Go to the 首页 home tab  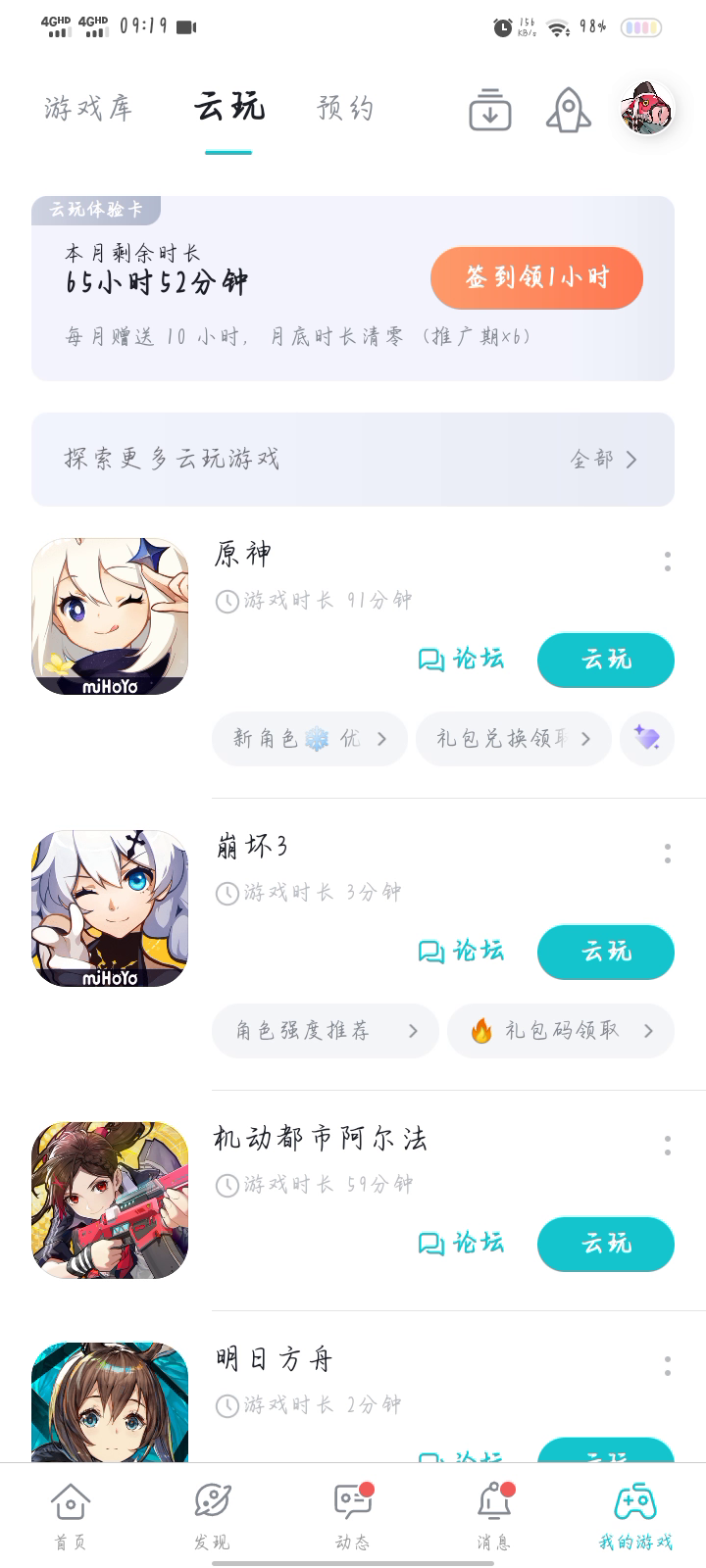coord(71,1515)
